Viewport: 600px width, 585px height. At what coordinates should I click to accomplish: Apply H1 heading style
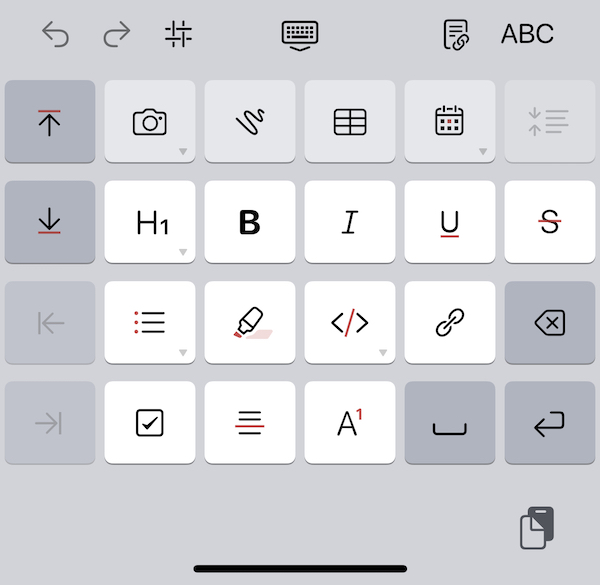[150, 222]
